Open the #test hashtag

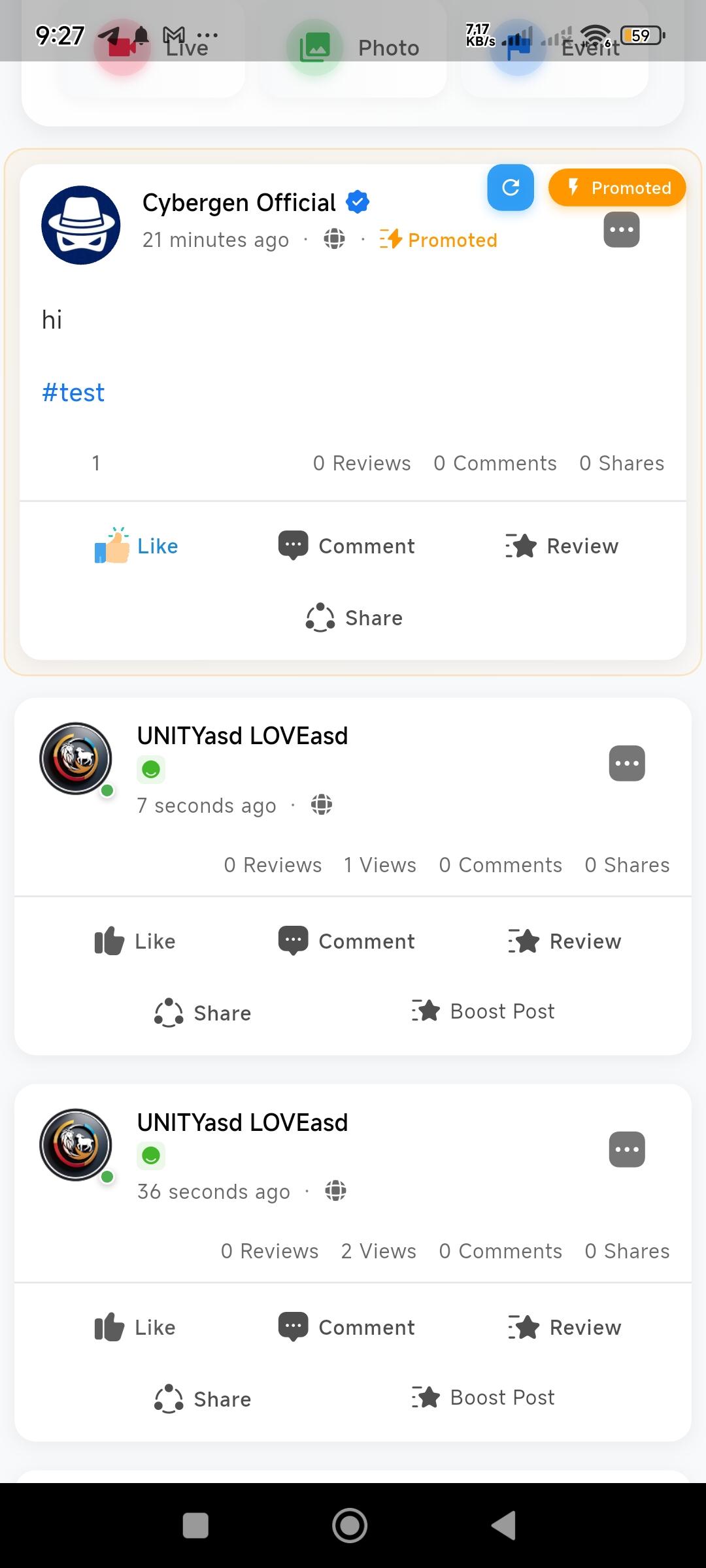point(73,393)
